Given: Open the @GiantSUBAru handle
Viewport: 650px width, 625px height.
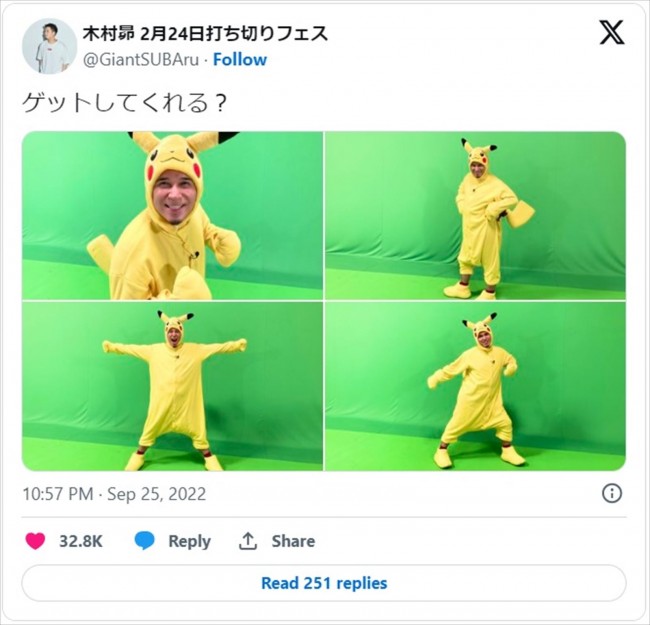Looking at the screenshot, I should [139, 59].
